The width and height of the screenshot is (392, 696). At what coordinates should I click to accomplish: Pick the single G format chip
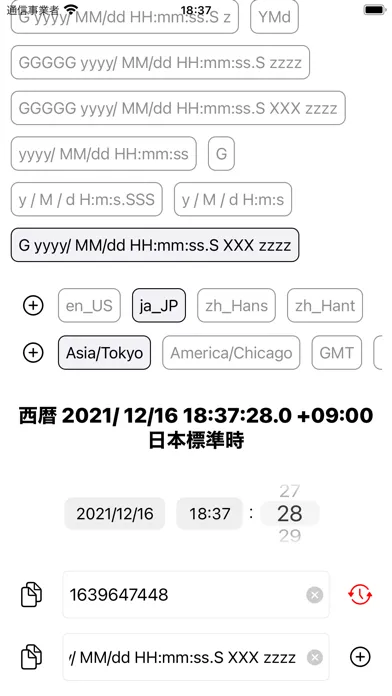click(221, 154)
